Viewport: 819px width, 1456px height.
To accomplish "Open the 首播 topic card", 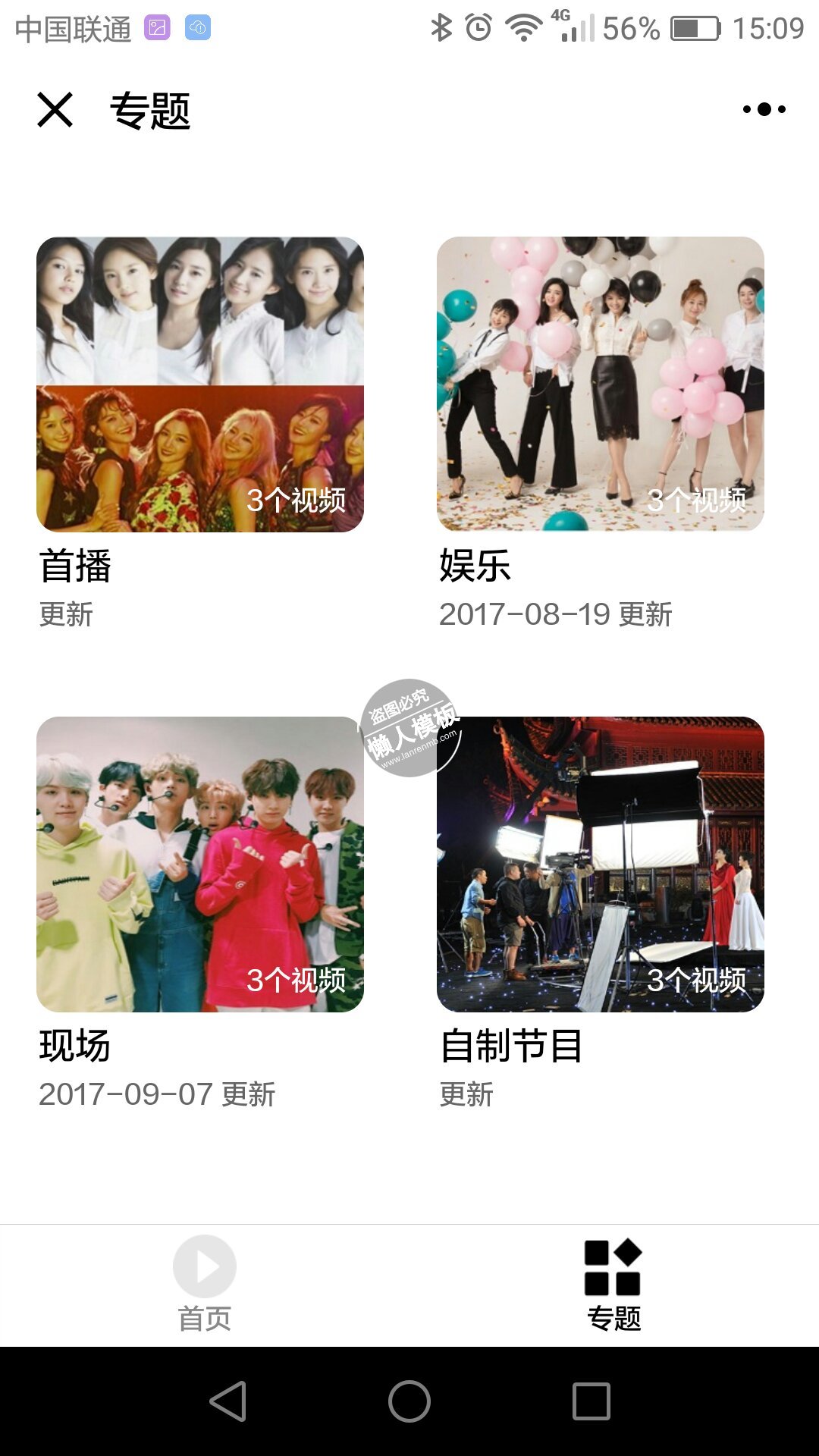I will [x=200, y=384].
